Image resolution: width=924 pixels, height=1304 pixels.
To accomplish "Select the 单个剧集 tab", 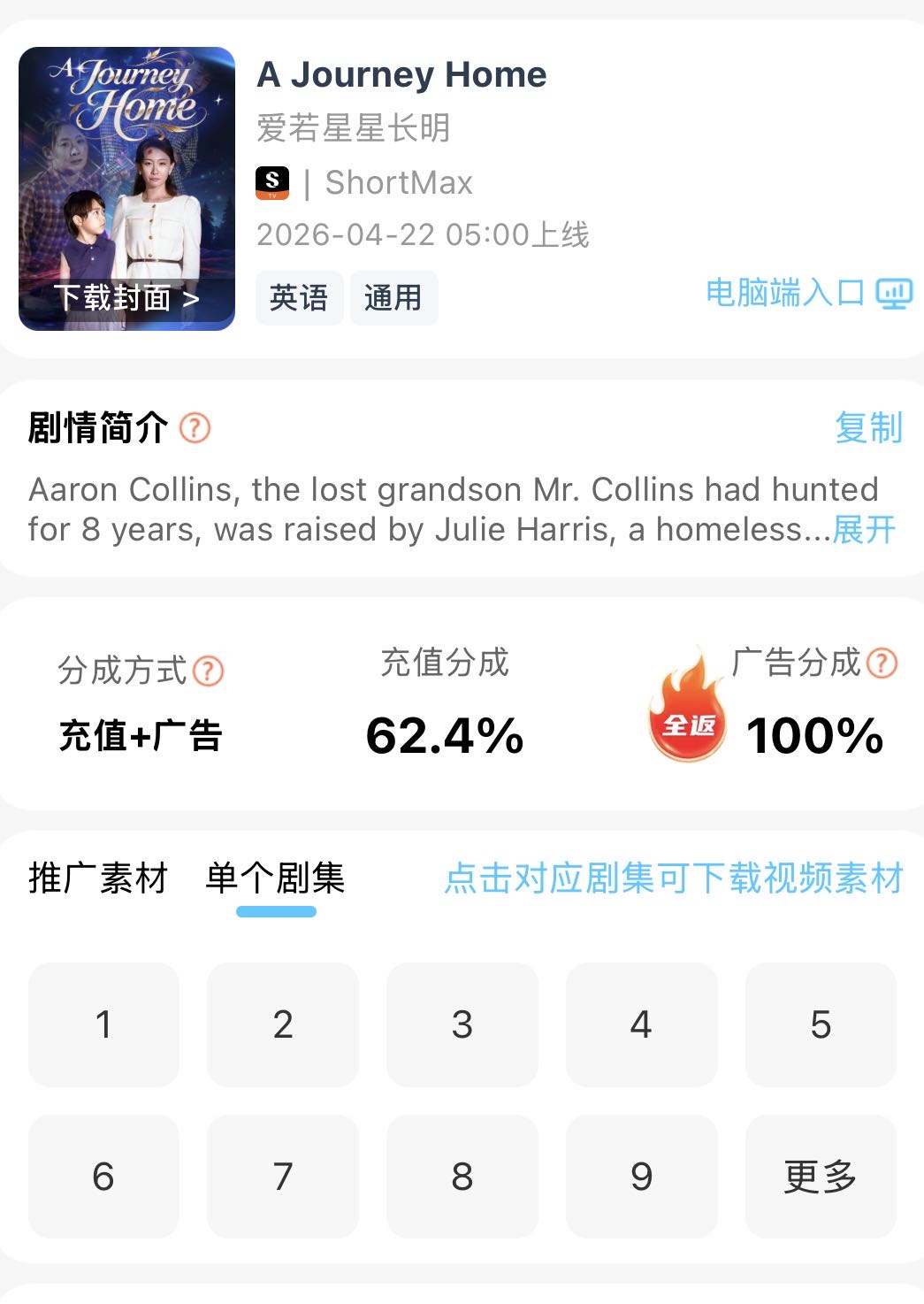I will (275, 878).
